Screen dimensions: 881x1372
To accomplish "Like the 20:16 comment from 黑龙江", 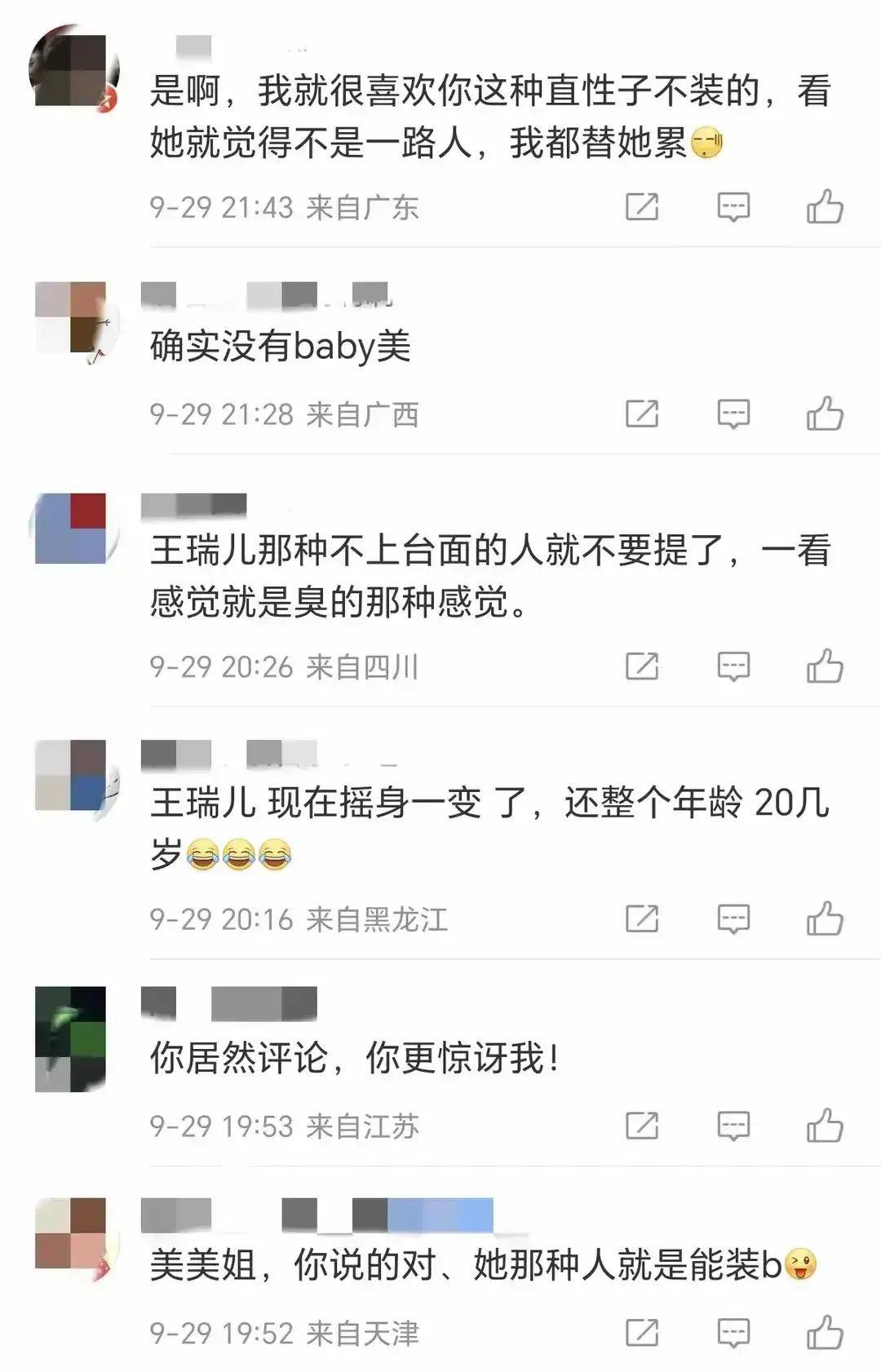I will pyautogui.click(x=825, y=919).
